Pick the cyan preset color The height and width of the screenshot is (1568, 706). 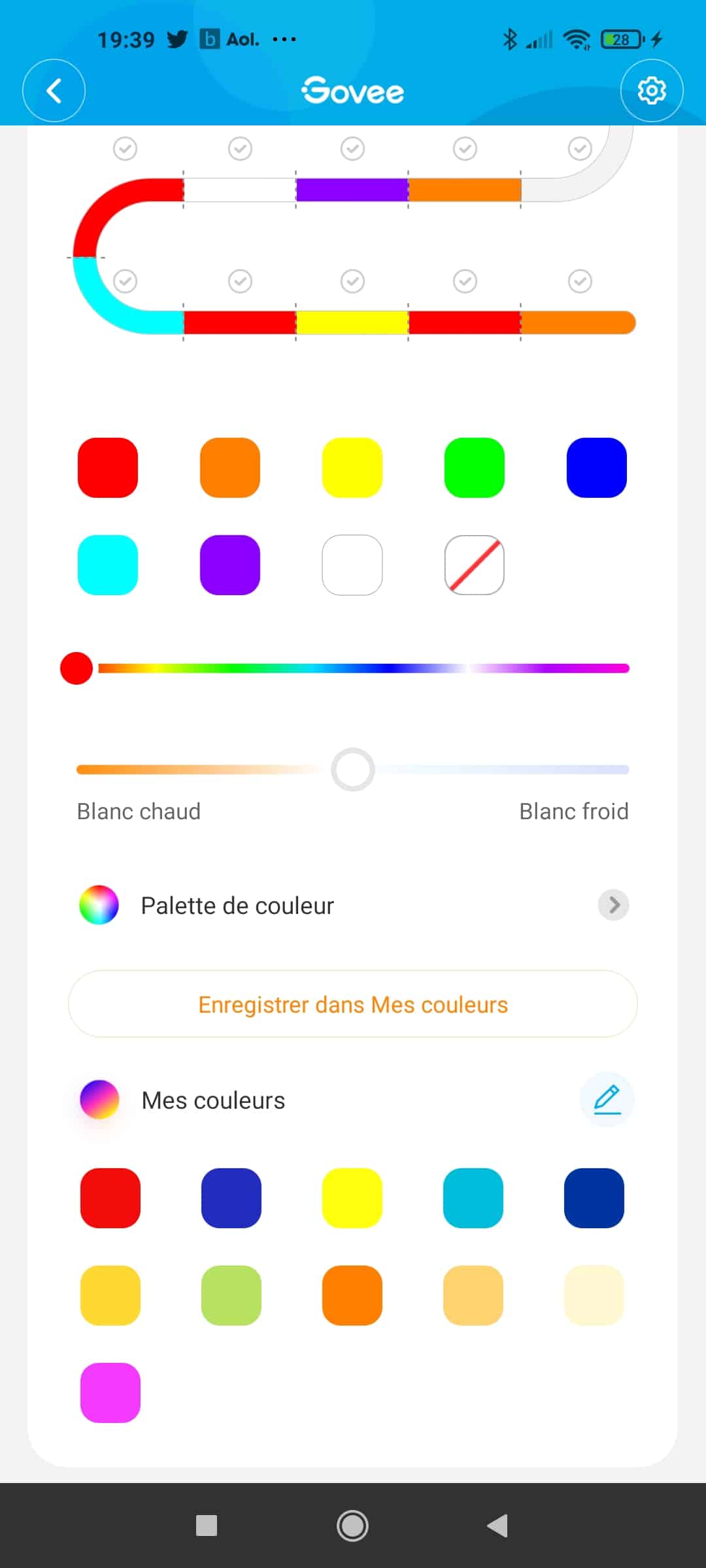tap(108, 565)
